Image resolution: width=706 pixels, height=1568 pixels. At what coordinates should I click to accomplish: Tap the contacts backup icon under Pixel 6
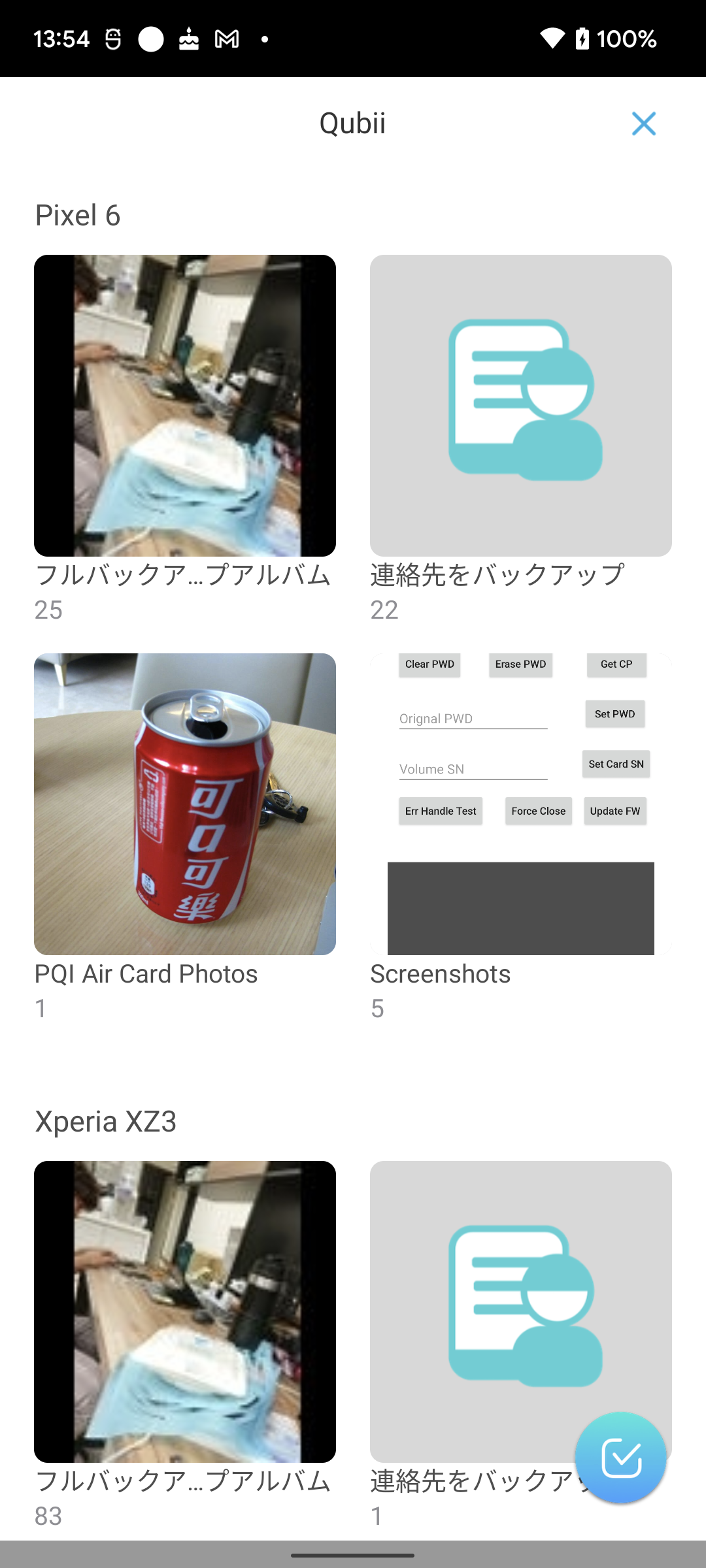coord(520,403)
